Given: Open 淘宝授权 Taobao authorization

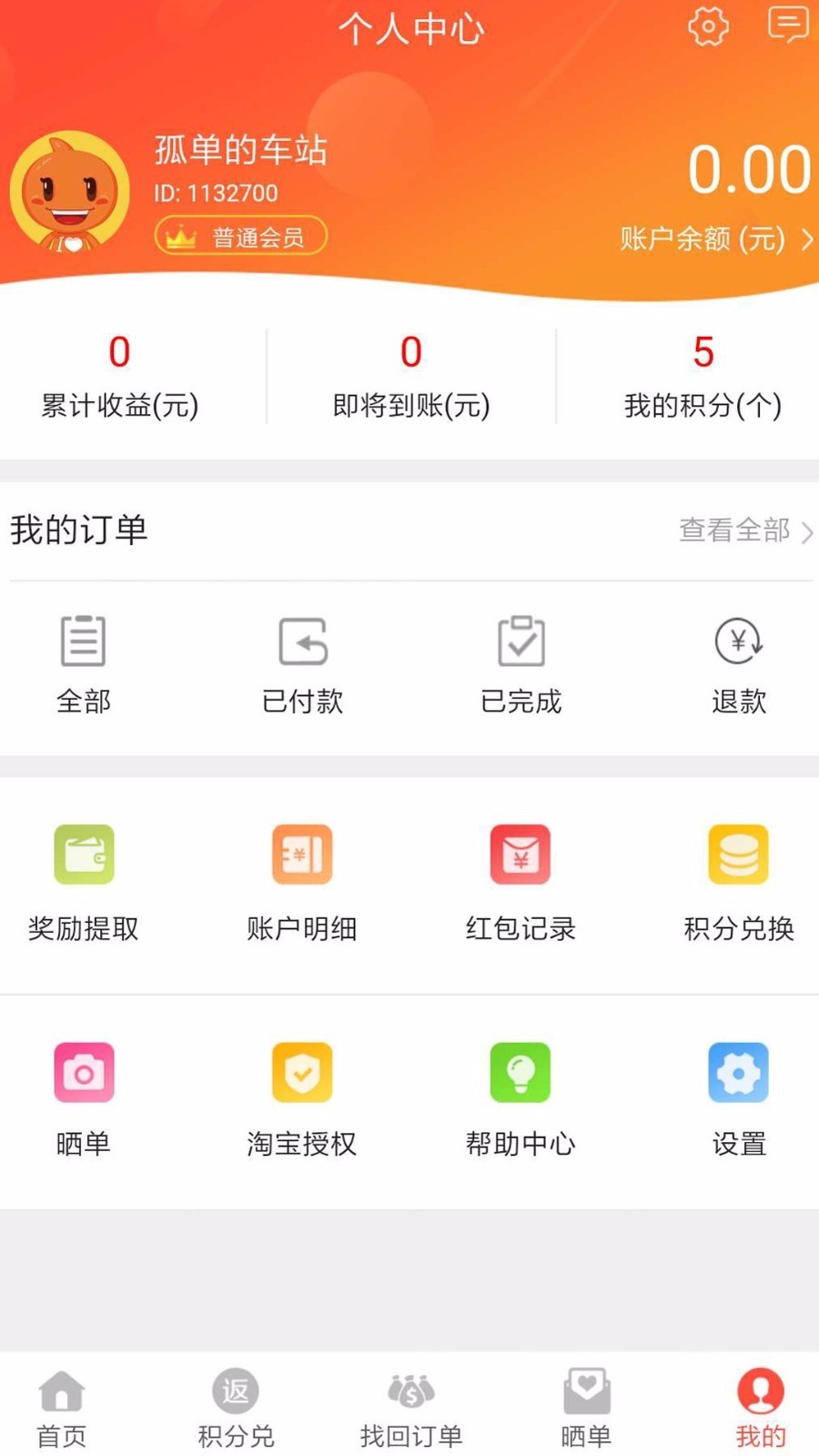Looking at the screenshot, I should click(302, 1097).
